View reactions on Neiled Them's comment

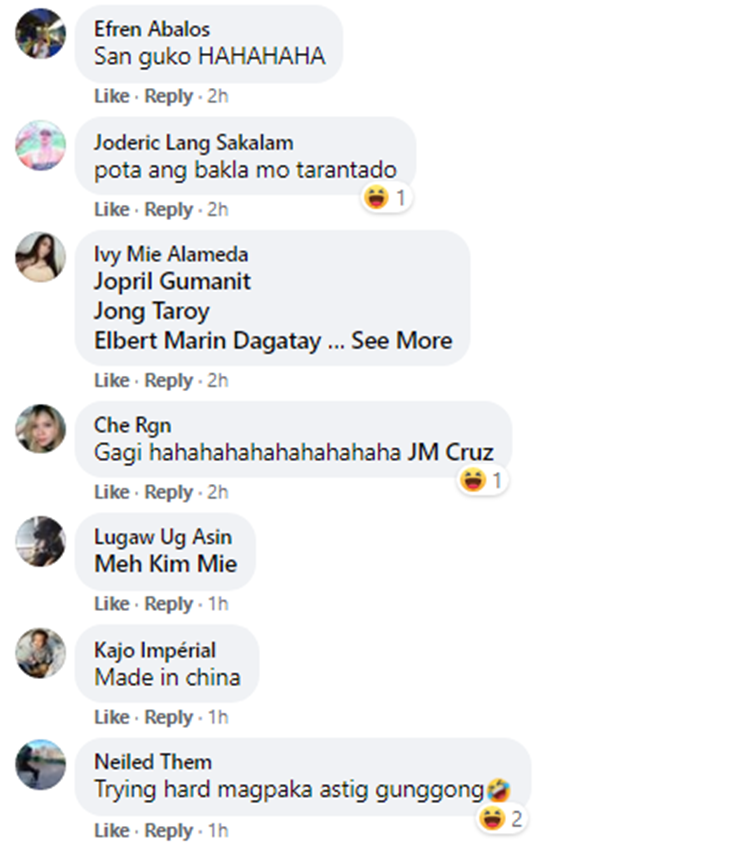coord(502,820)
